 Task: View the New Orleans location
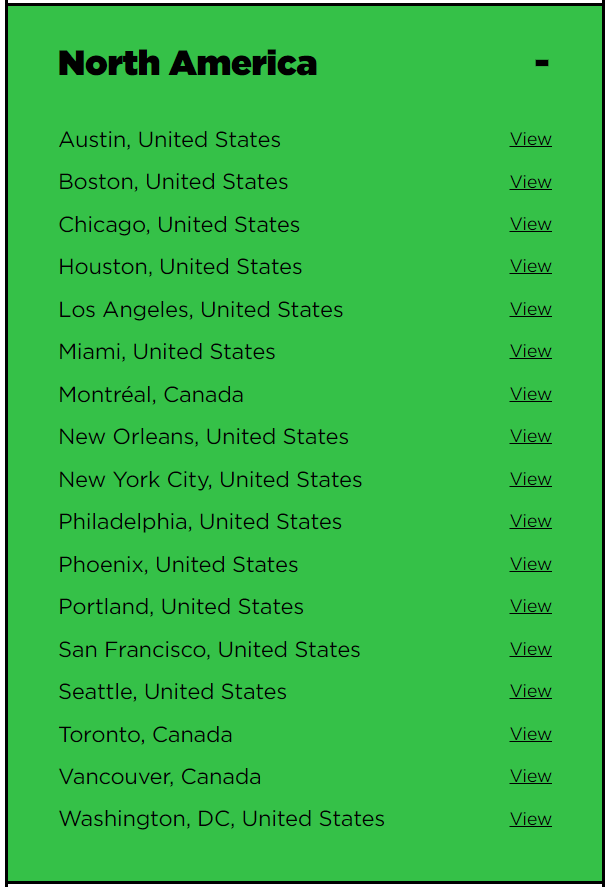point(530,436)
